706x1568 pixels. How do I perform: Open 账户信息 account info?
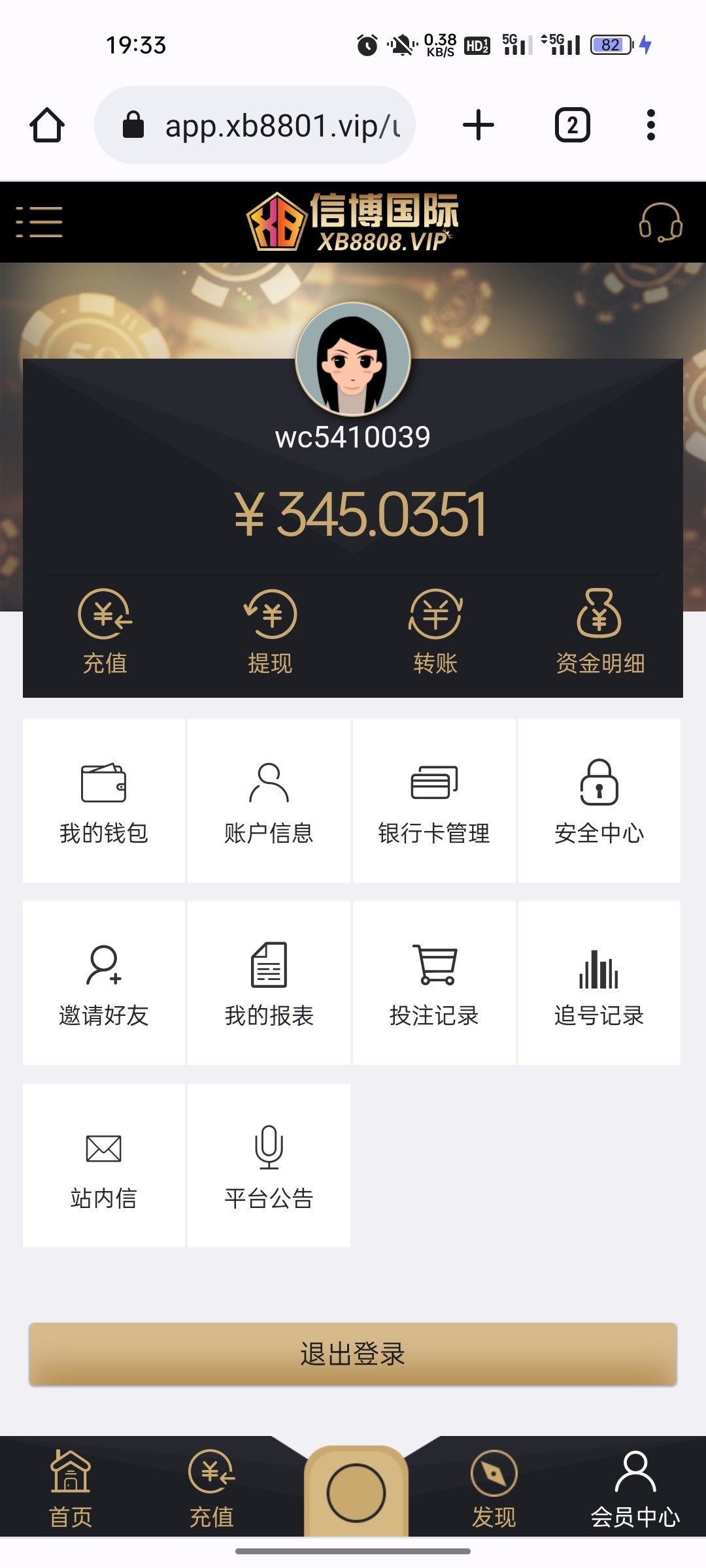[x=269, y=801]
